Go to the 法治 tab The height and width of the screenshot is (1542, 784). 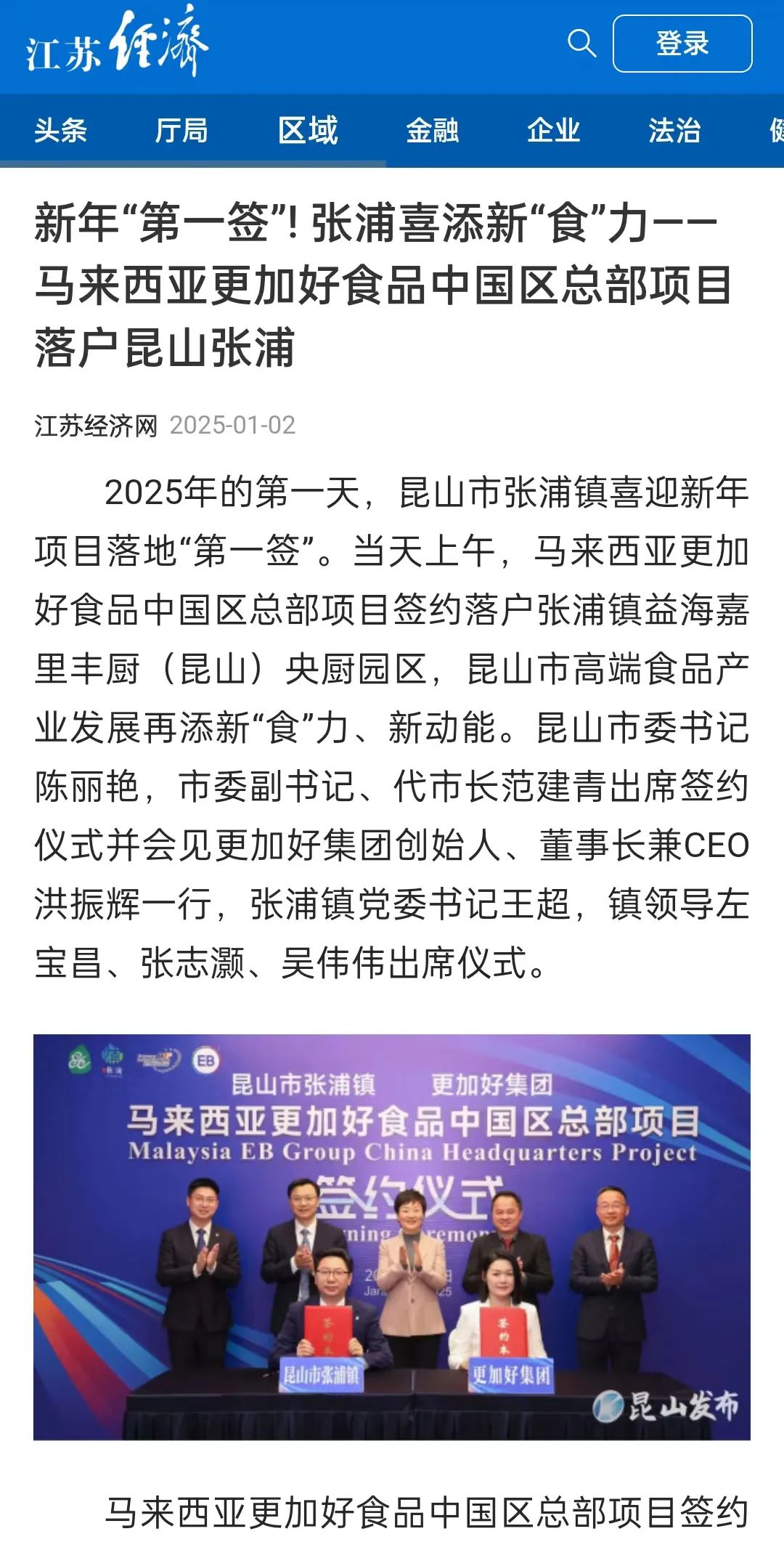[x=674, y=131]
